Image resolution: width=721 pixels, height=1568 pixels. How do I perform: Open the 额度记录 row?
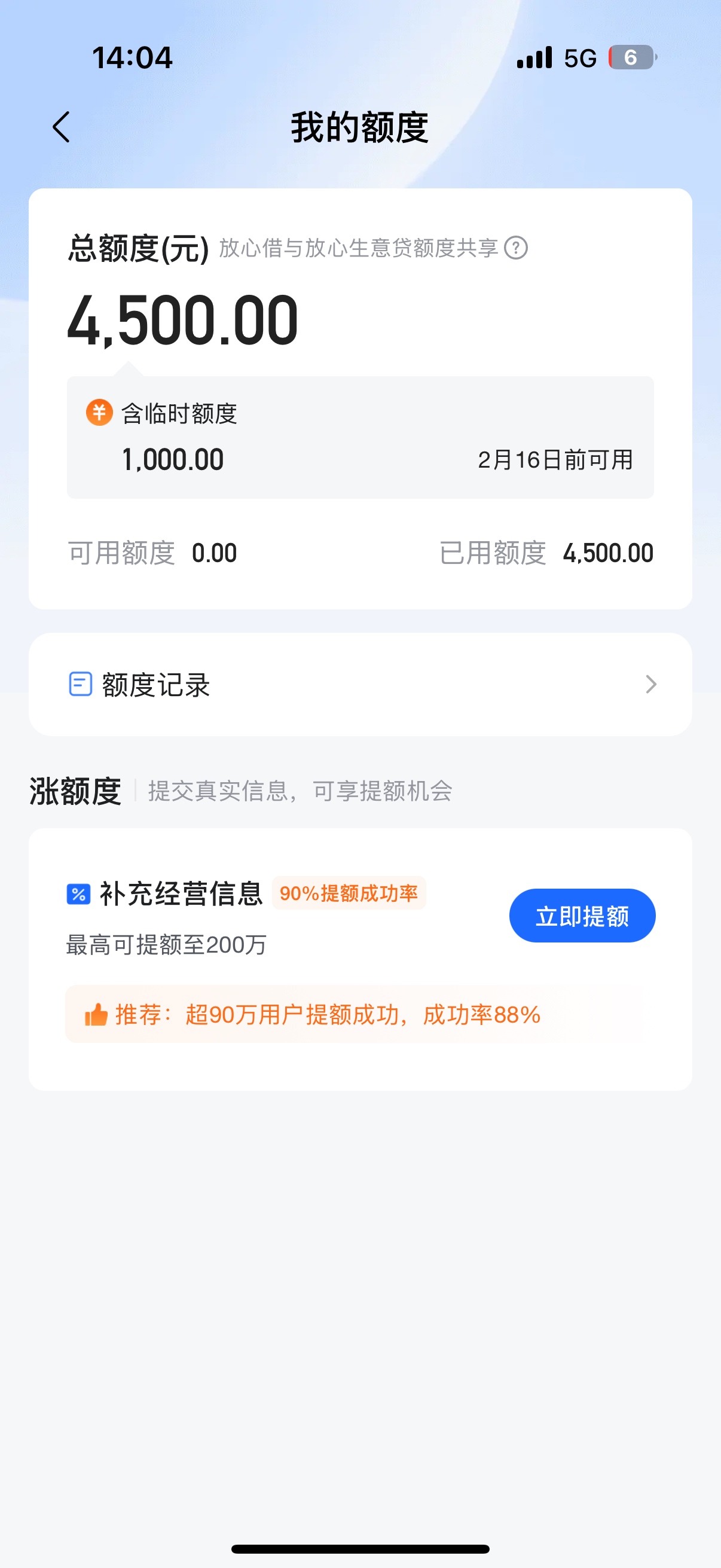pos(360,684)
